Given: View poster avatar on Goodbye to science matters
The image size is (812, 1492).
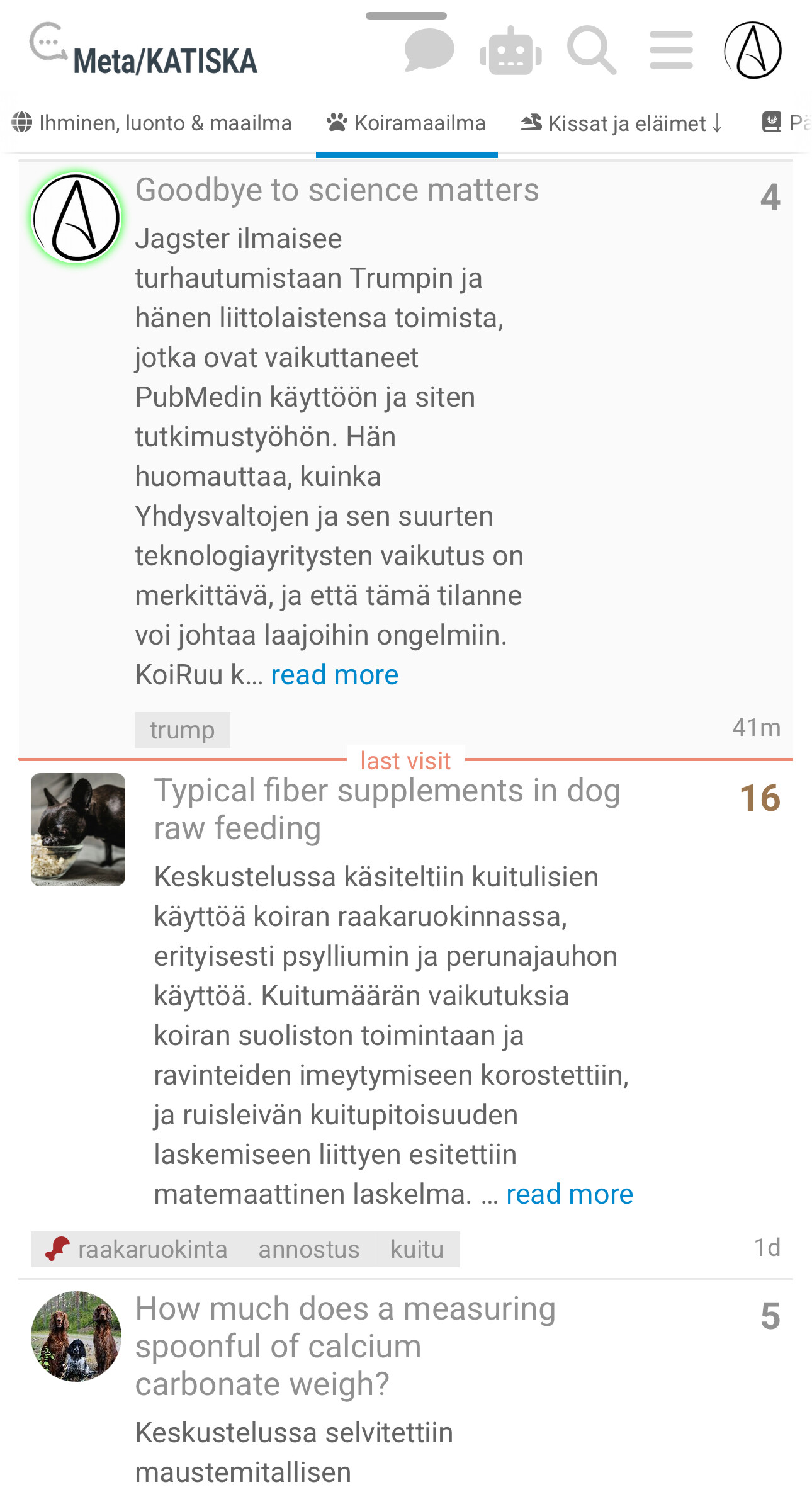Looking at the screenshot, I should click(76, 218).
